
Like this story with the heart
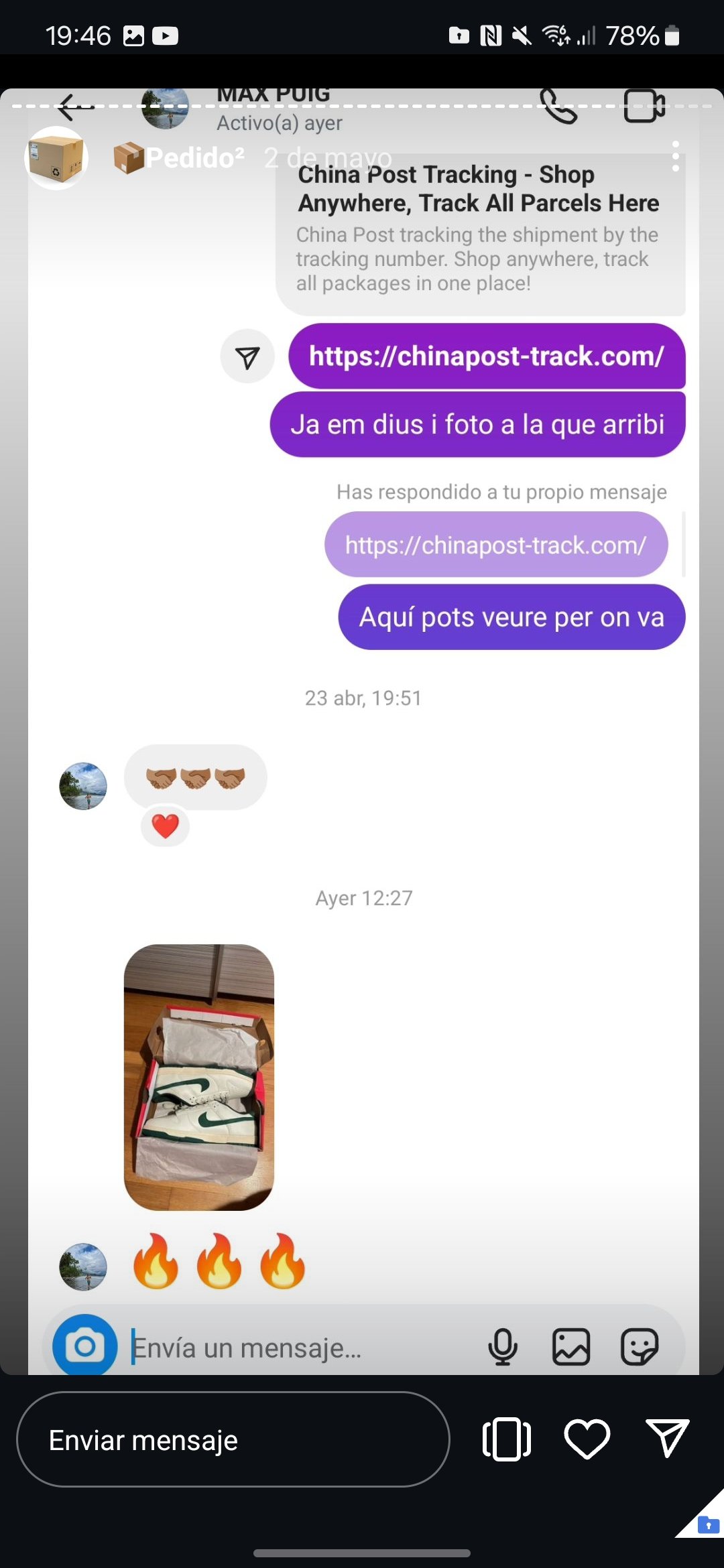point(587,1439)
